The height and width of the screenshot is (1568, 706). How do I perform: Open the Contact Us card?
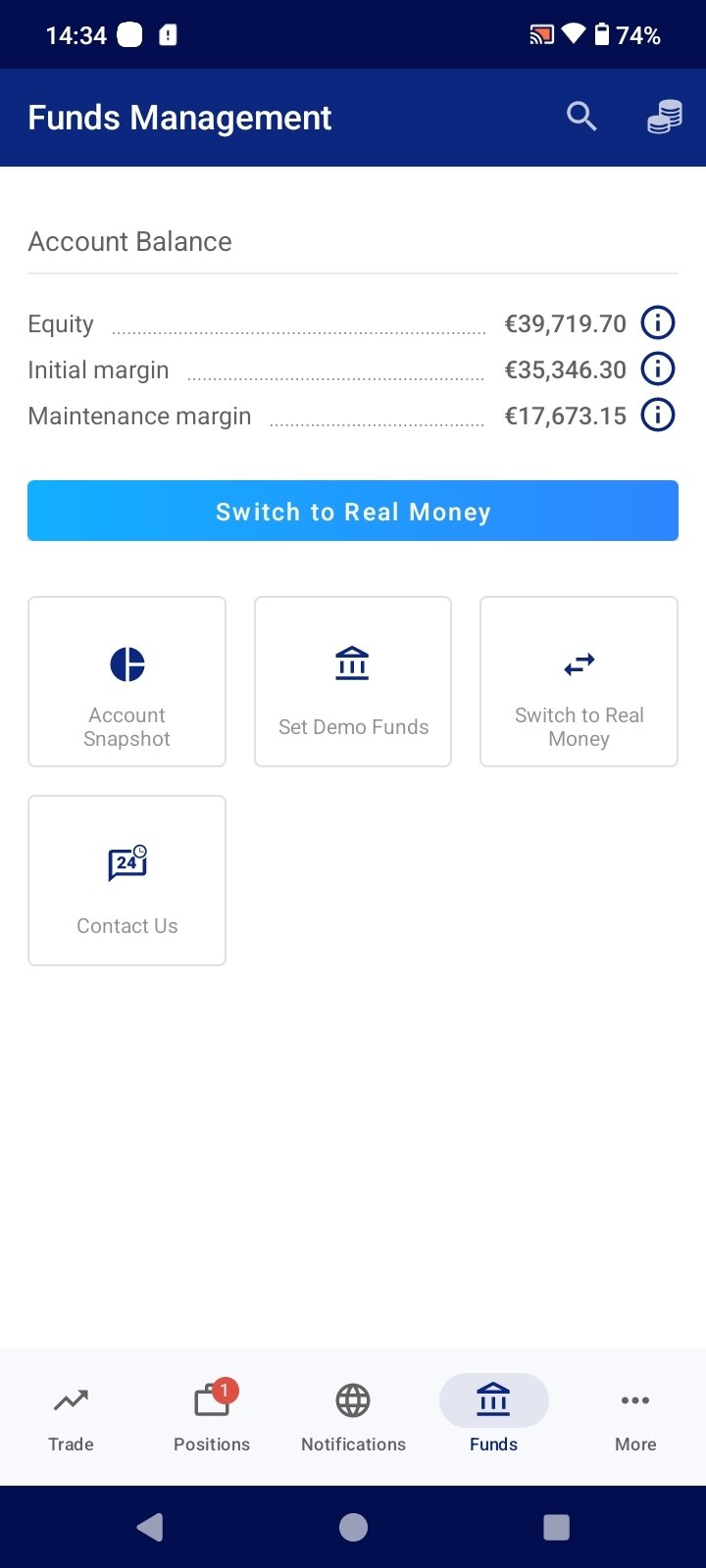pyautogui.click(x=126, y=880)
